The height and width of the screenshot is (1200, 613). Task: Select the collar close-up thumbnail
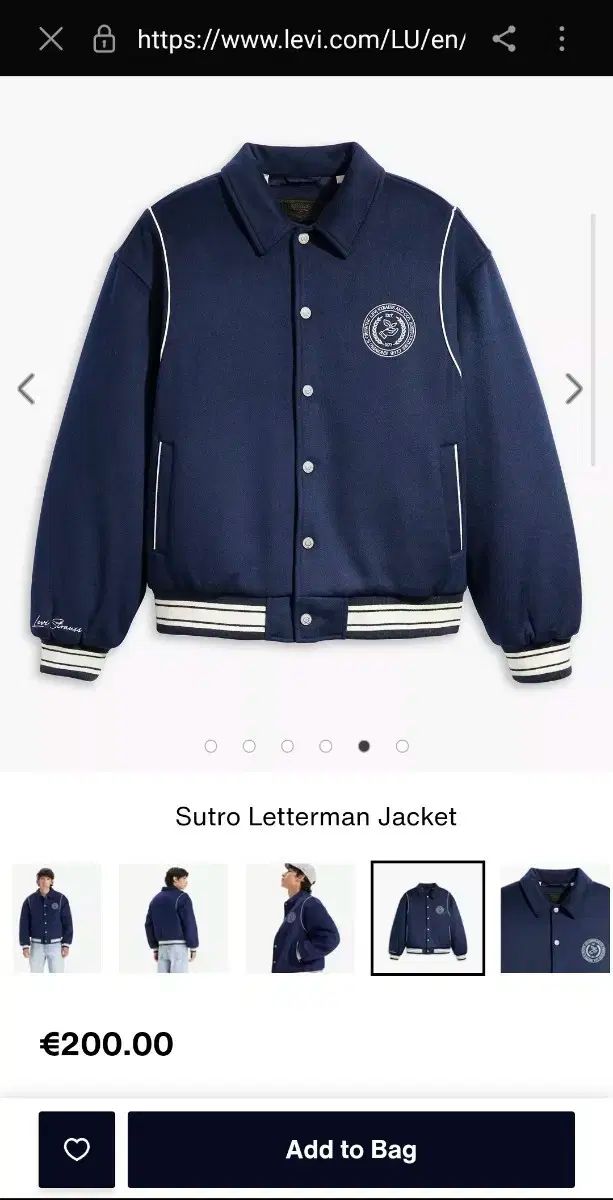pyautogui.click(x=556, y=918)
